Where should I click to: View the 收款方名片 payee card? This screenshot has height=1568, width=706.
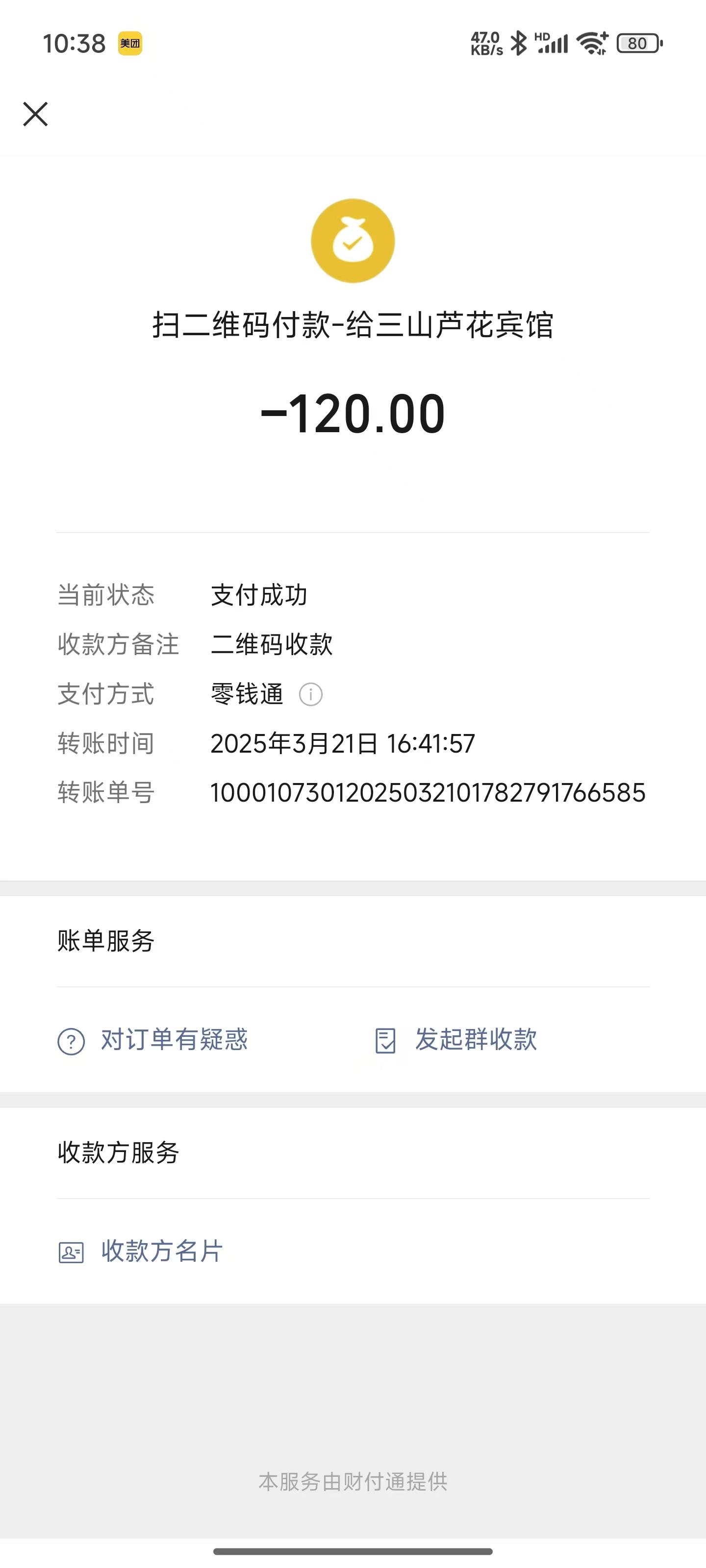(141, 1251)
